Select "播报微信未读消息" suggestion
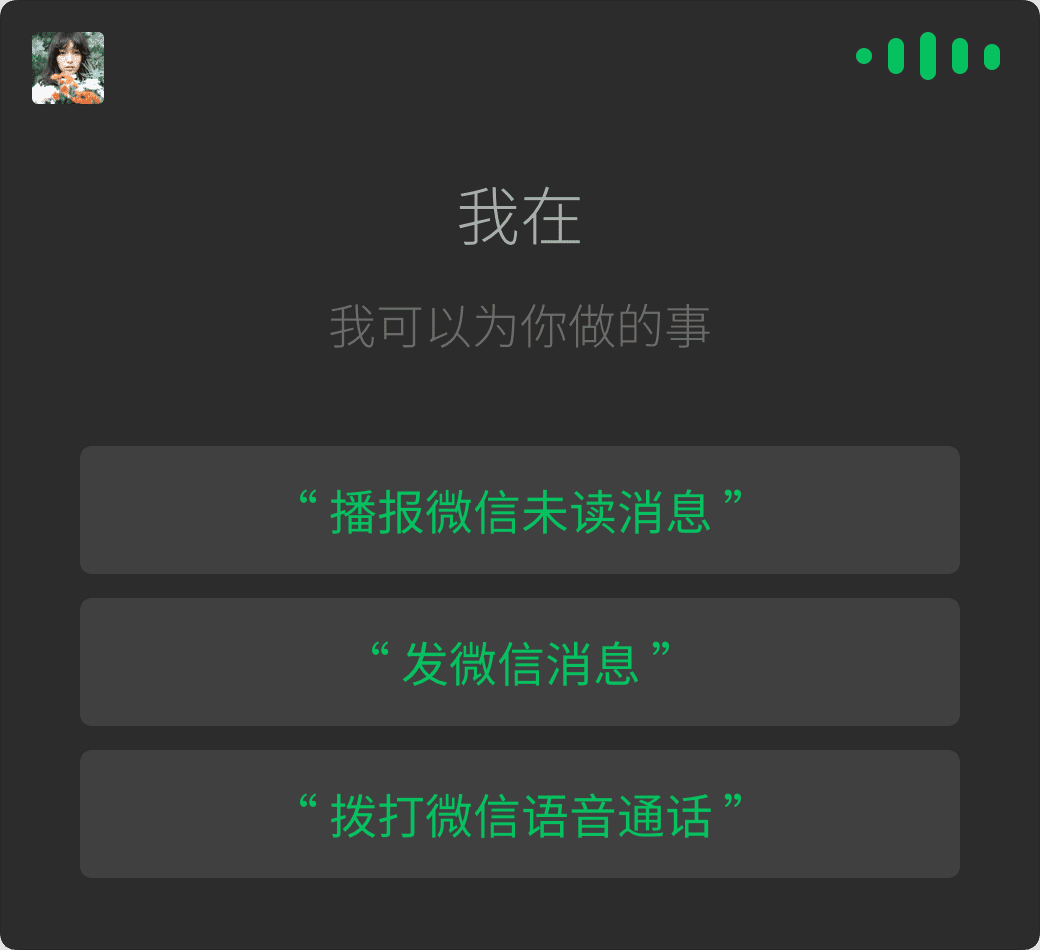Viewport: 1040px width, 950px height. [x=520, y=510]
